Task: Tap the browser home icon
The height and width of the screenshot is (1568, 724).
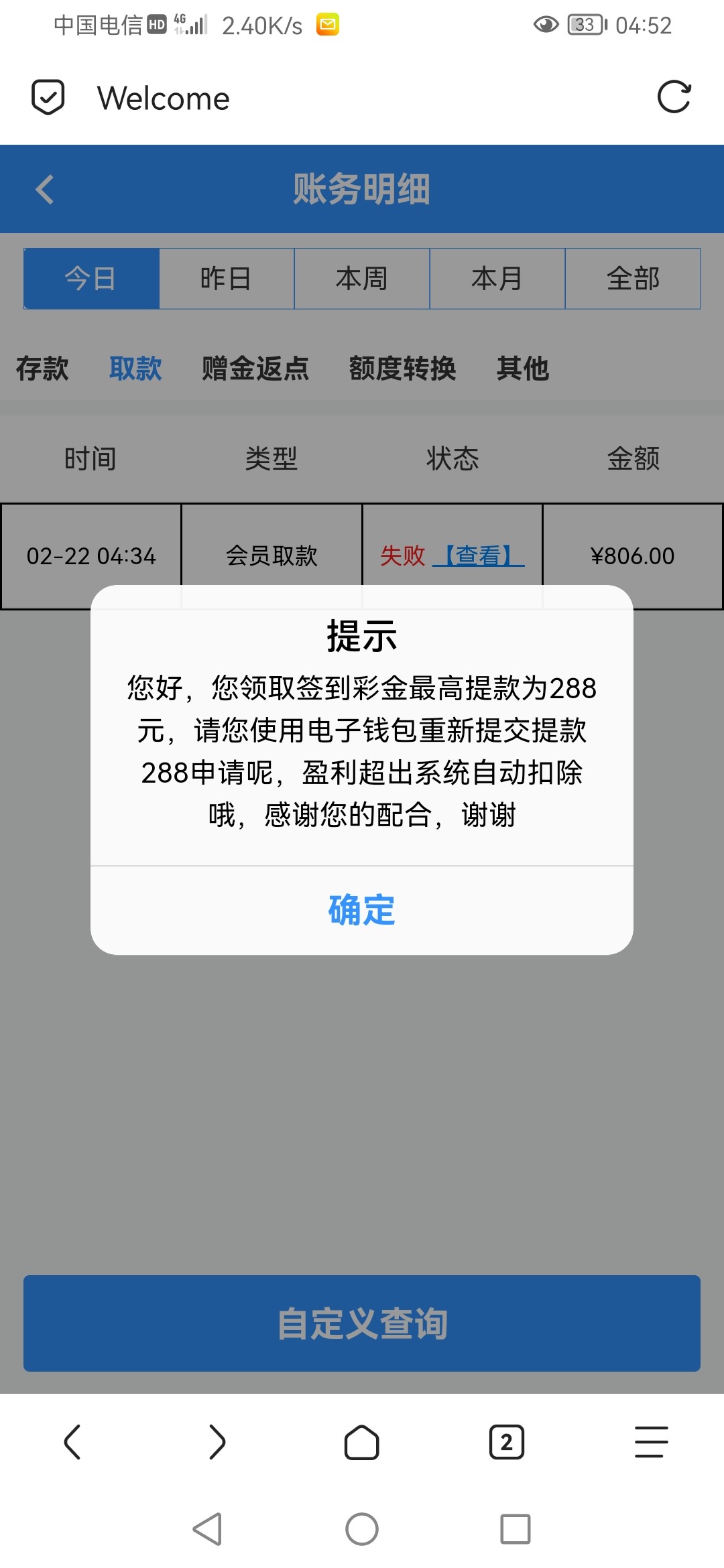Action: (362, 1443)
